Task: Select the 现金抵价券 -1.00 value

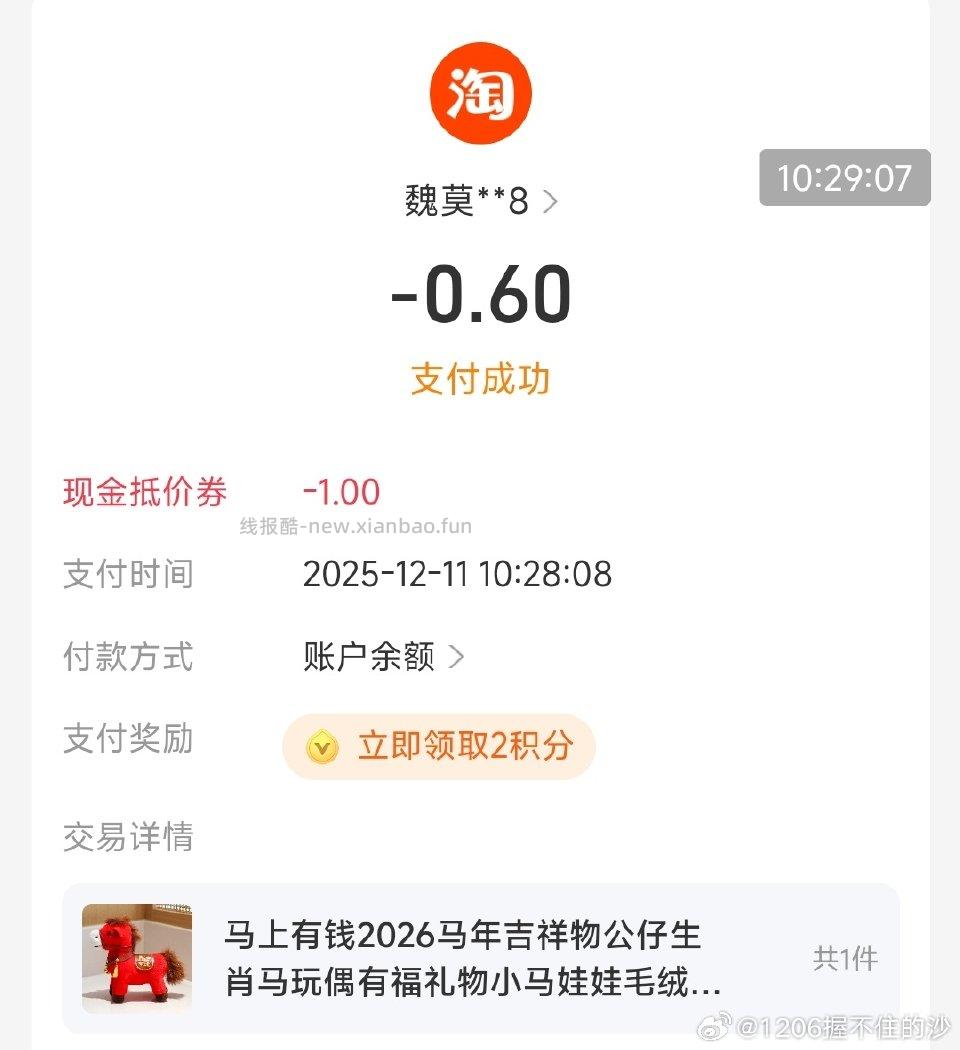Action: (x=340, y=492)
